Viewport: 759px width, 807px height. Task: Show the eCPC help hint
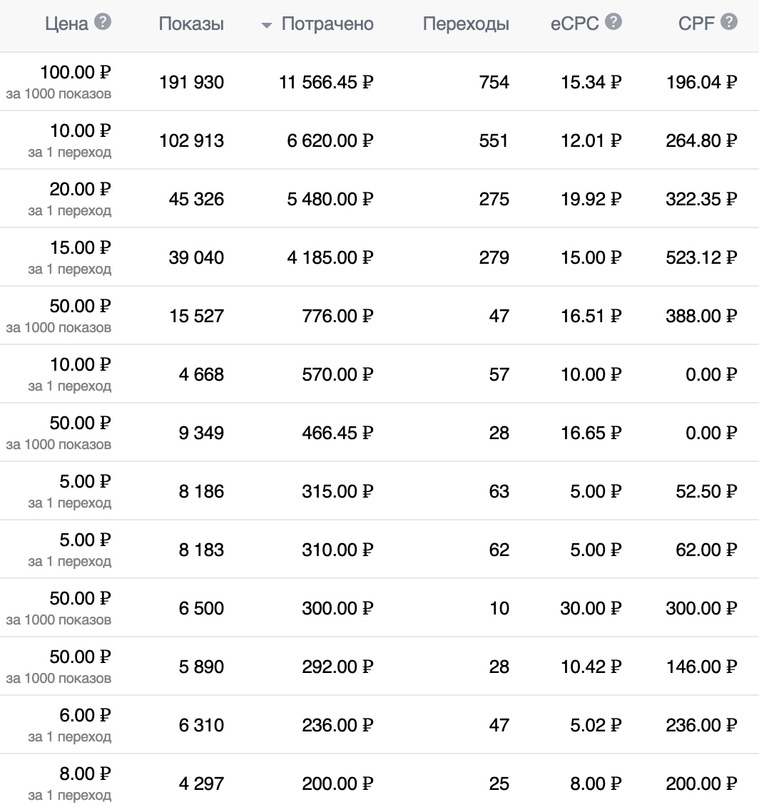tap(613, 22)
